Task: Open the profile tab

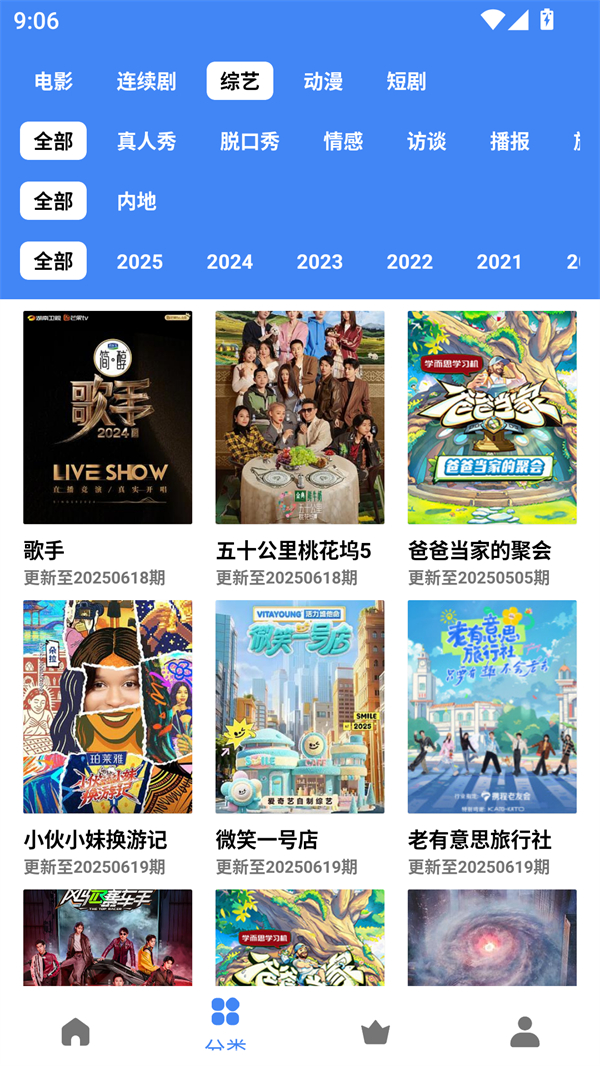Action: (x=525, y=1031)
